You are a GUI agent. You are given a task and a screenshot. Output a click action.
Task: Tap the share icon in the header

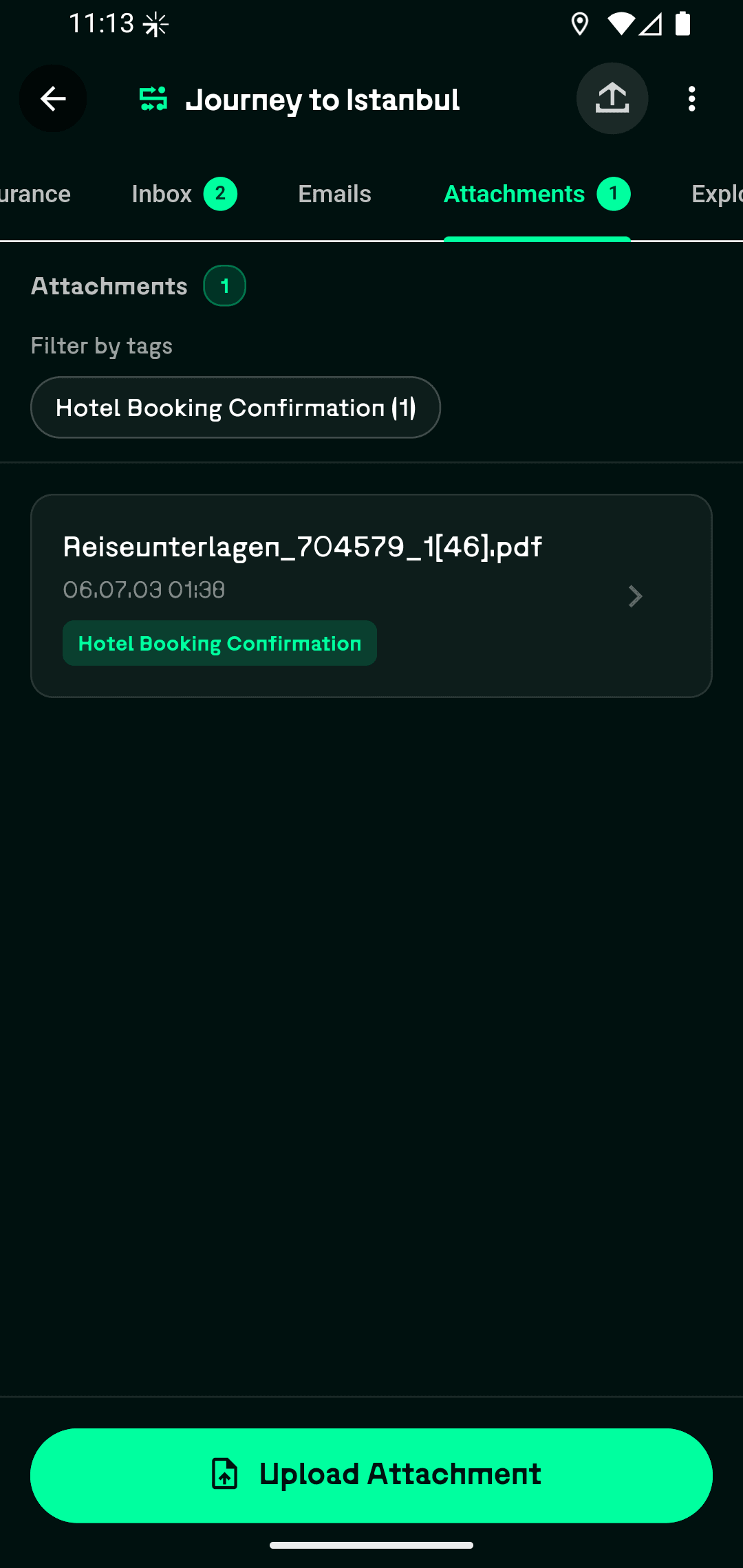(x=612, y=98)
